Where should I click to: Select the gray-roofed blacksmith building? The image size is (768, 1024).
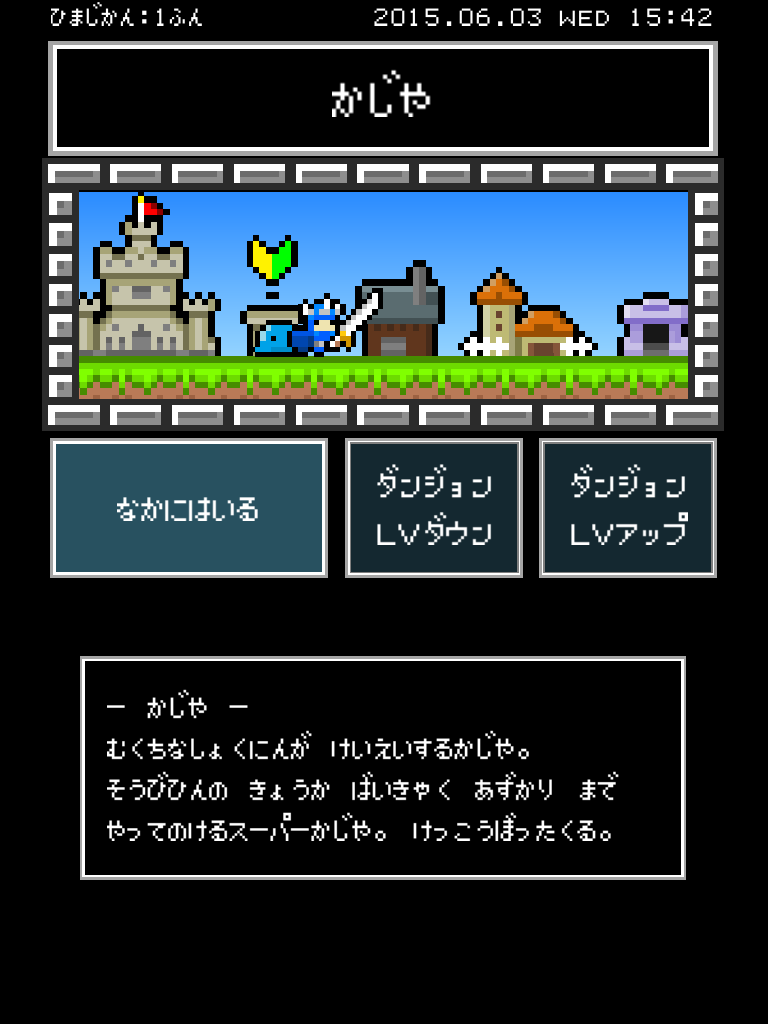pos(400,315)
